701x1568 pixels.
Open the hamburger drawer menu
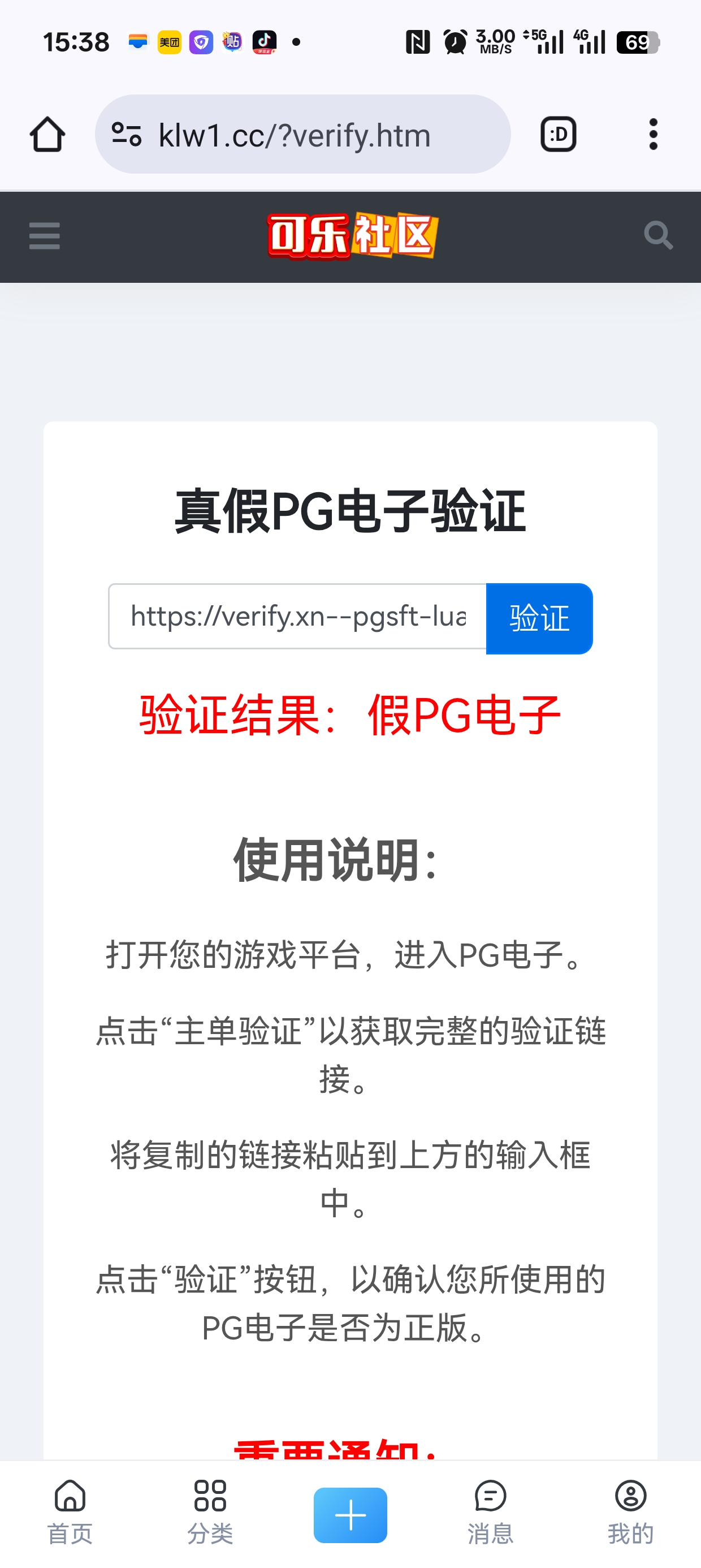[45, 236]
